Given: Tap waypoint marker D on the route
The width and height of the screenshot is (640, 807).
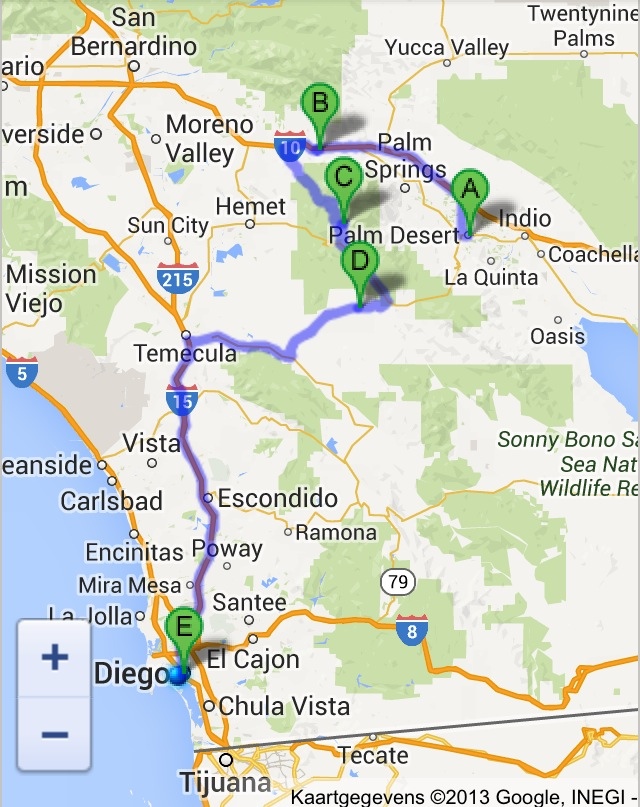Looking at the screenshot, I should [359, 263].
